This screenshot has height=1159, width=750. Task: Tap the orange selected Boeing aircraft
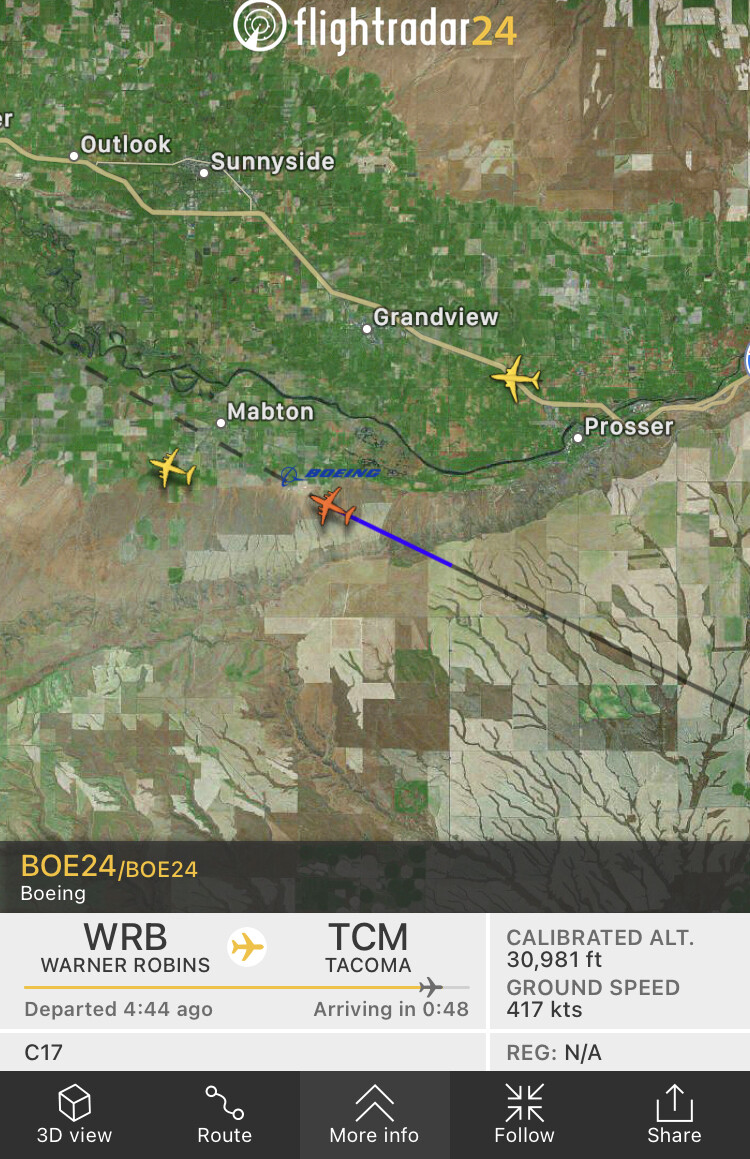pos(332,506)
